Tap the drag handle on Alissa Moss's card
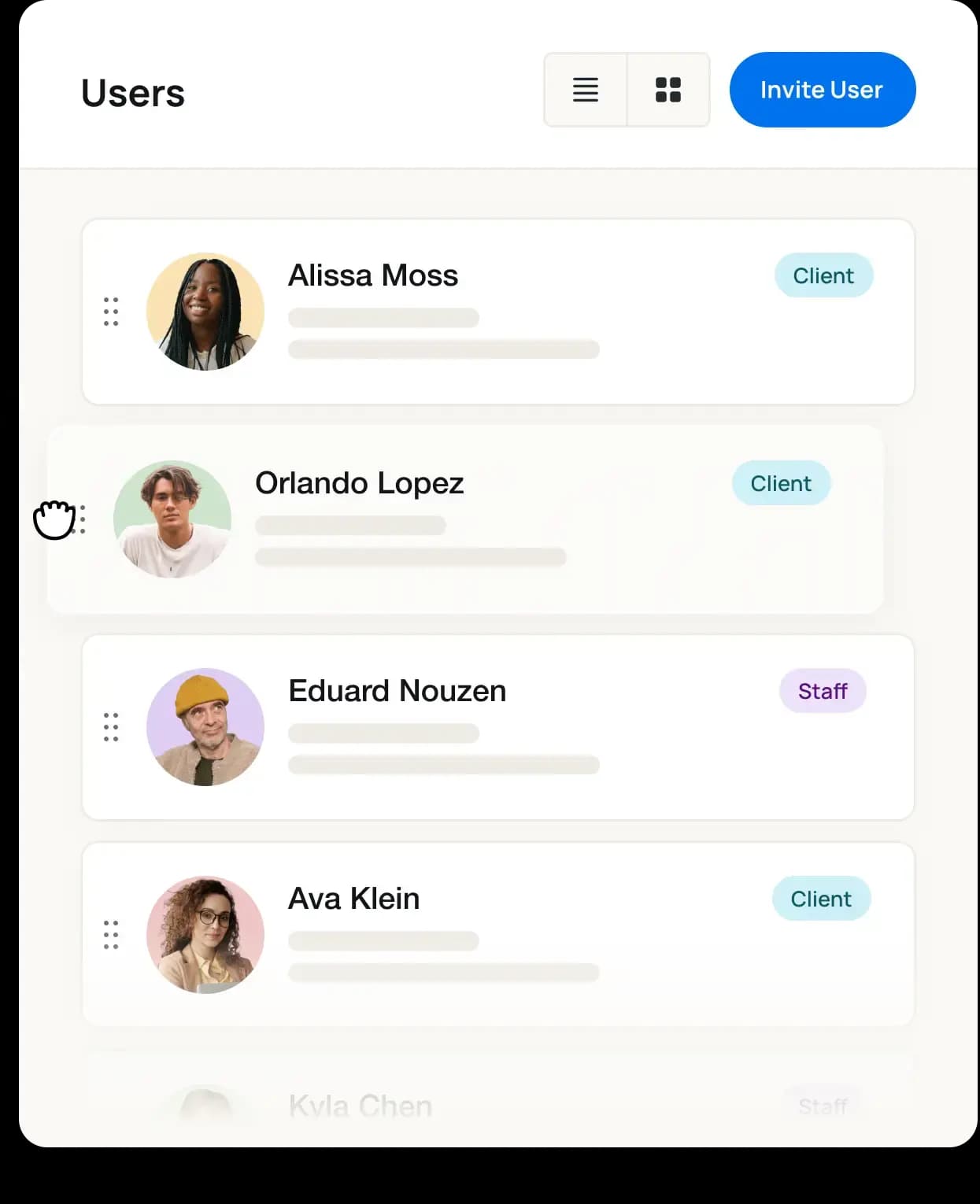The image size is (980, 1204). click(111, 312)
